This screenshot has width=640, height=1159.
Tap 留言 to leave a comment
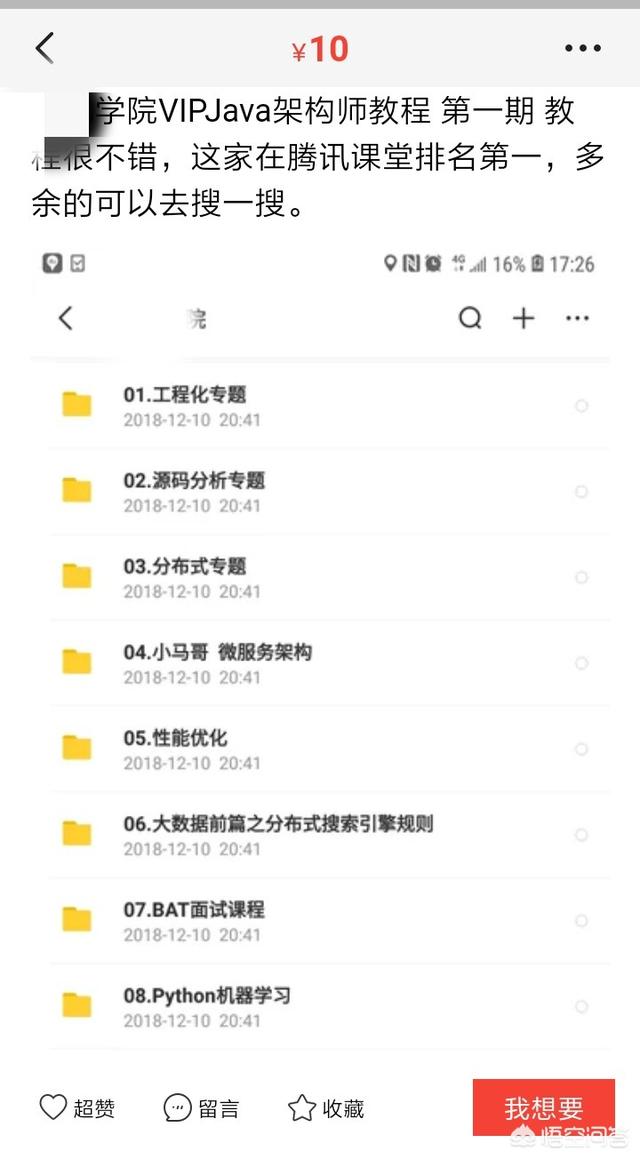[201, 1107]
